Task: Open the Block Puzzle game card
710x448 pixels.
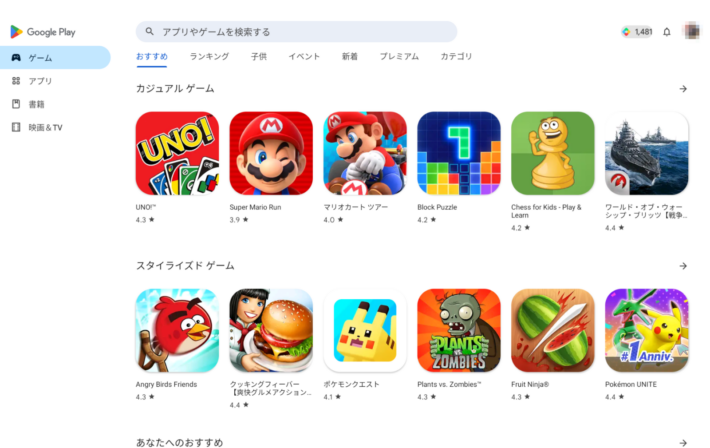Action: [x=459, y=153]
